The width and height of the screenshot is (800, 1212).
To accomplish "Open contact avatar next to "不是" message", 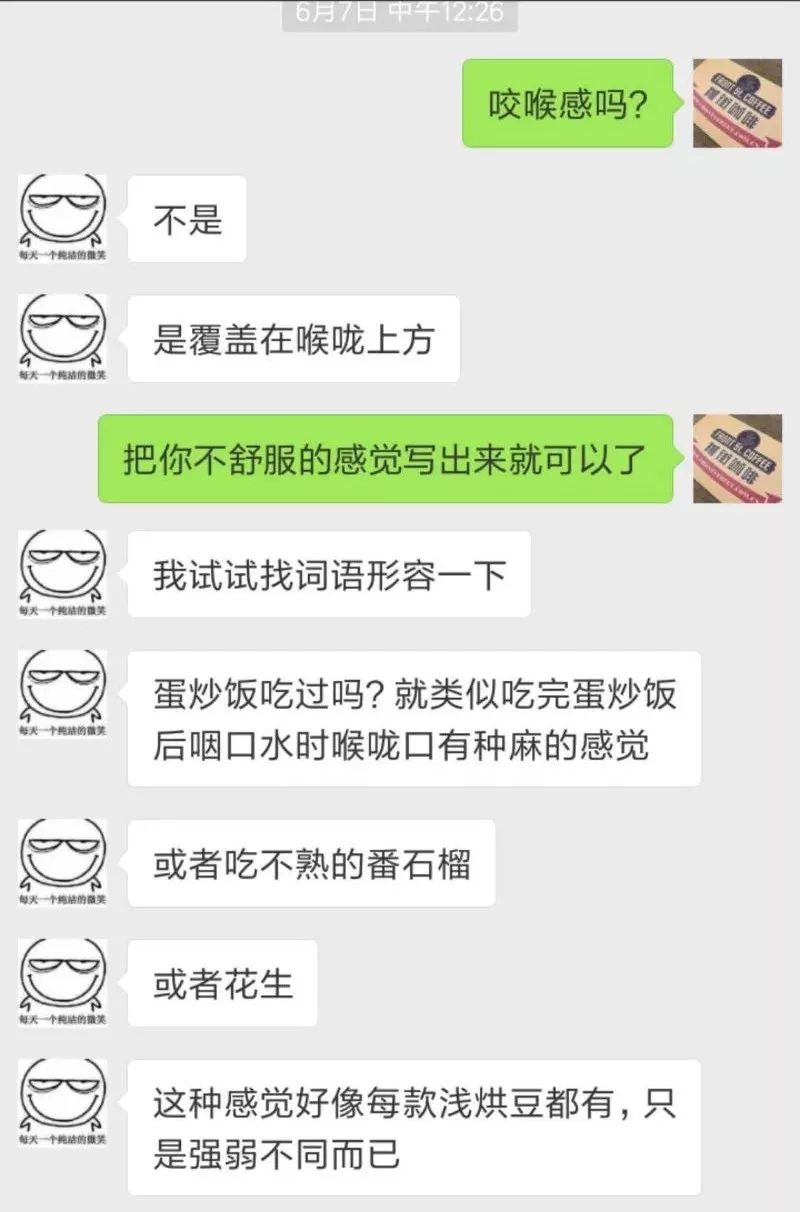I will point(62,218).
